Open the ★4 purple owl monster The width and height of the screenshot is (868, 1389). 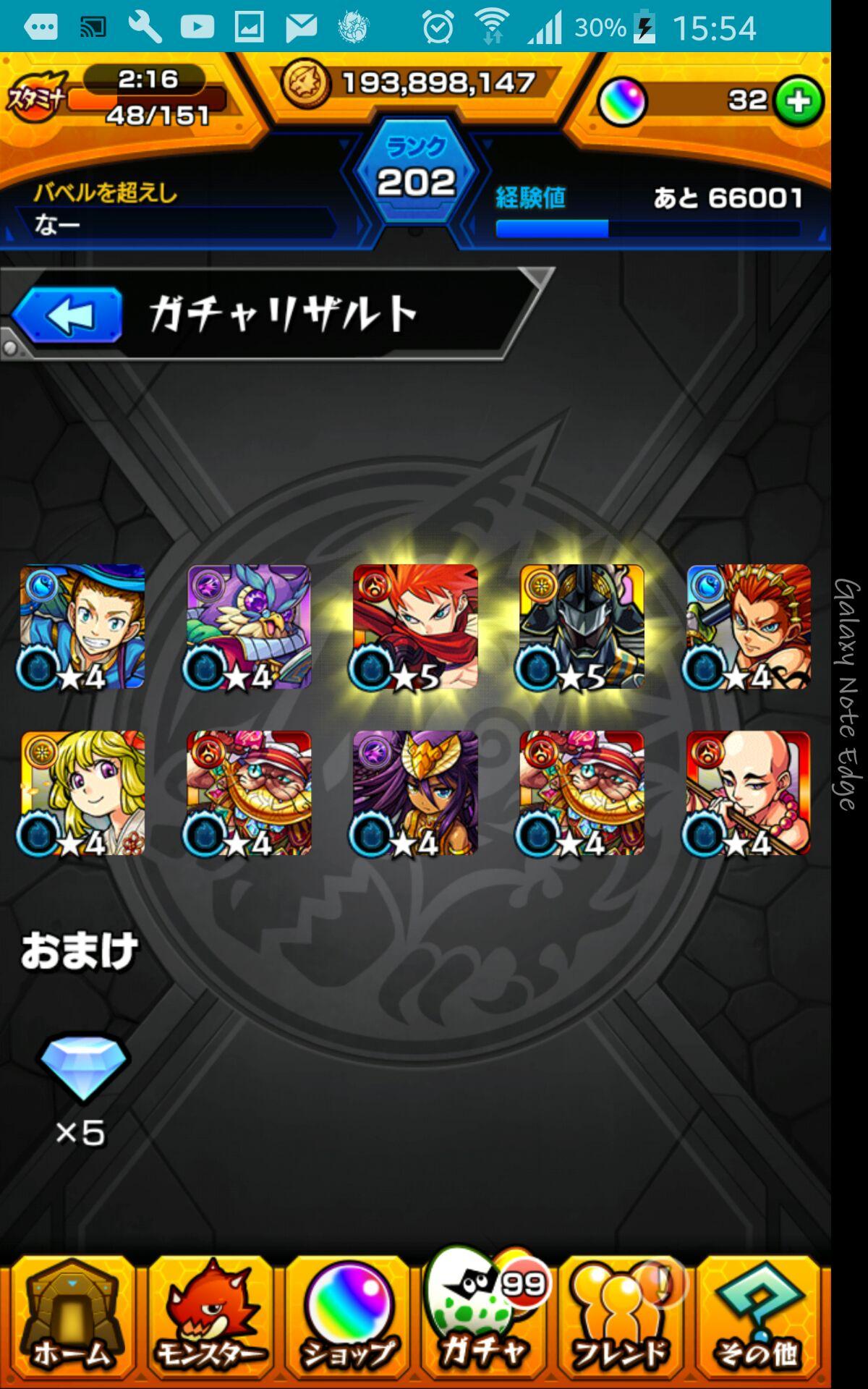248,626
